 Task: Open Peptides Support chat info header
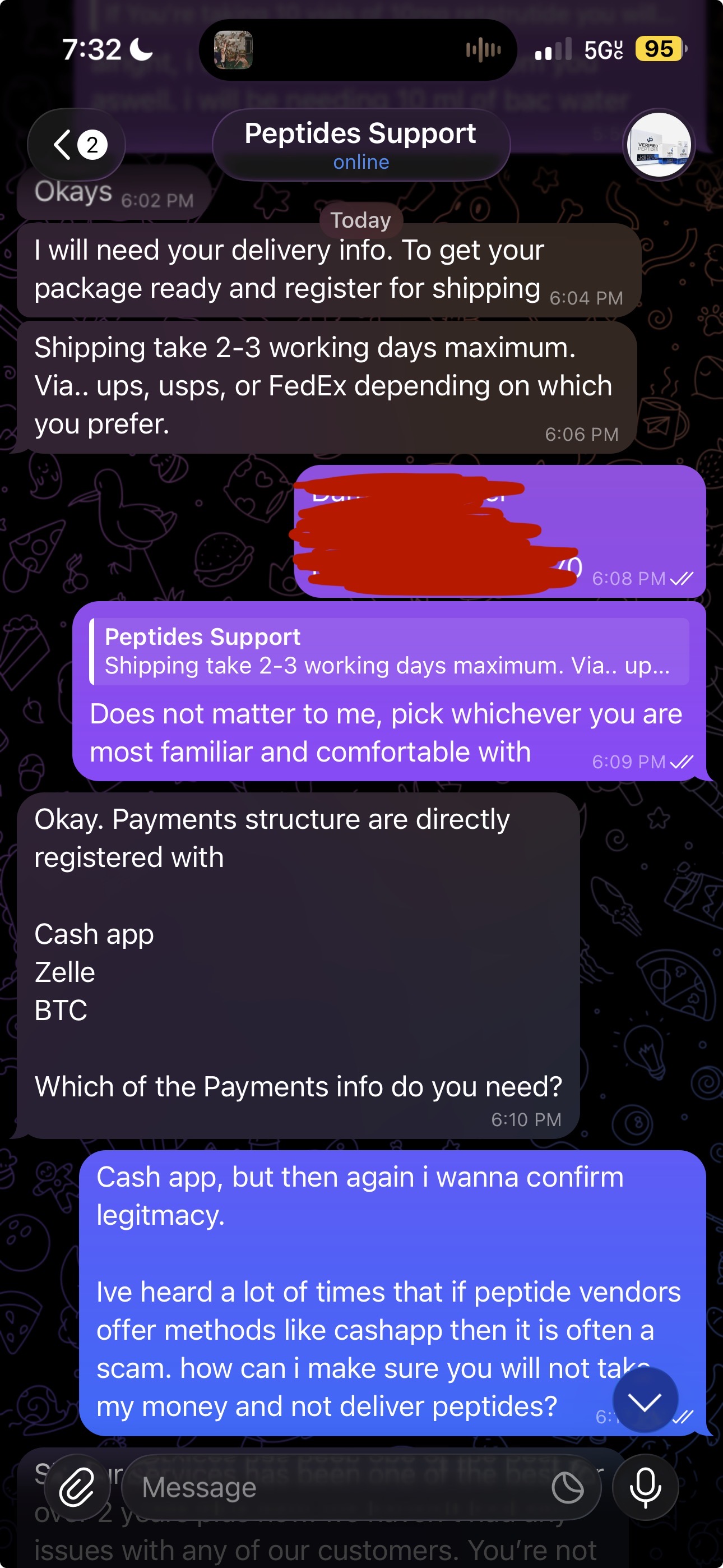click(x=360, y=145)
